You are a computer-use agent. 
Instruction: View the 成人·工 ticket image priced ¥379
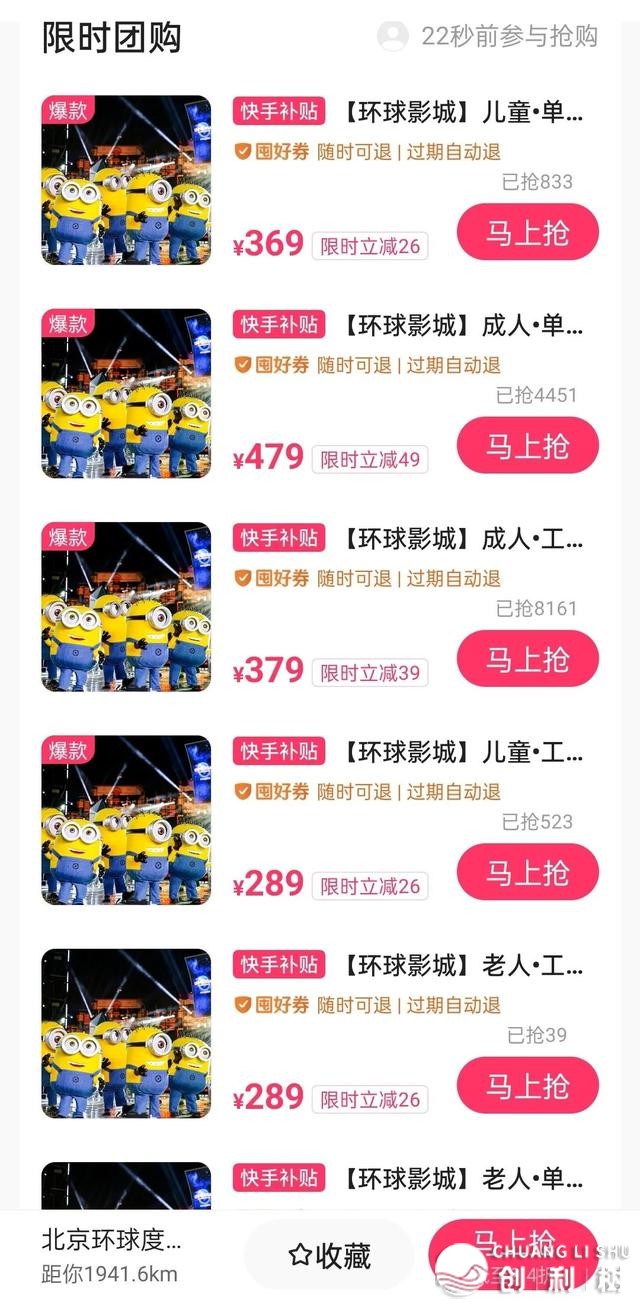tap(126, 606)
